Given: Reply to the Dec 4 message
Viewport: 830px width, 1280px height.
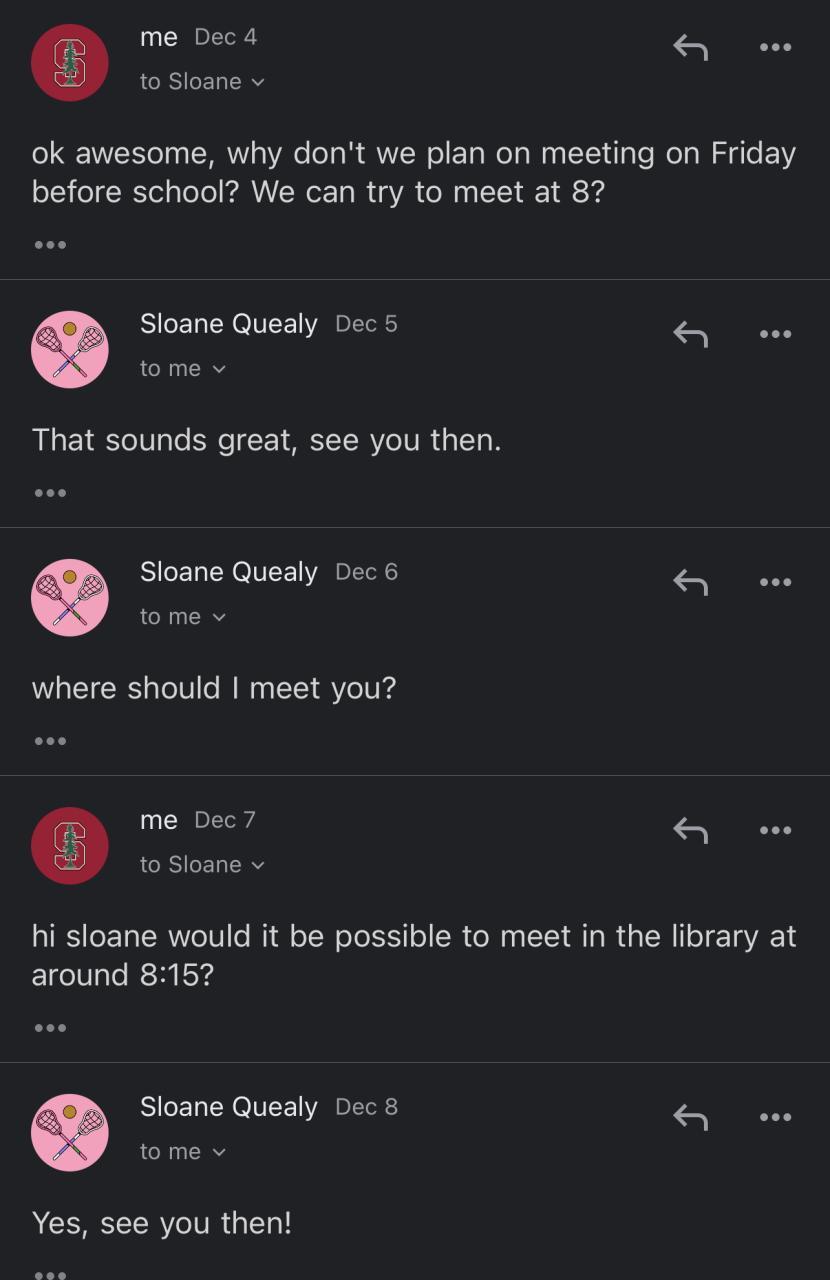Looking at the screenshot, I should (x=690, y=47).
